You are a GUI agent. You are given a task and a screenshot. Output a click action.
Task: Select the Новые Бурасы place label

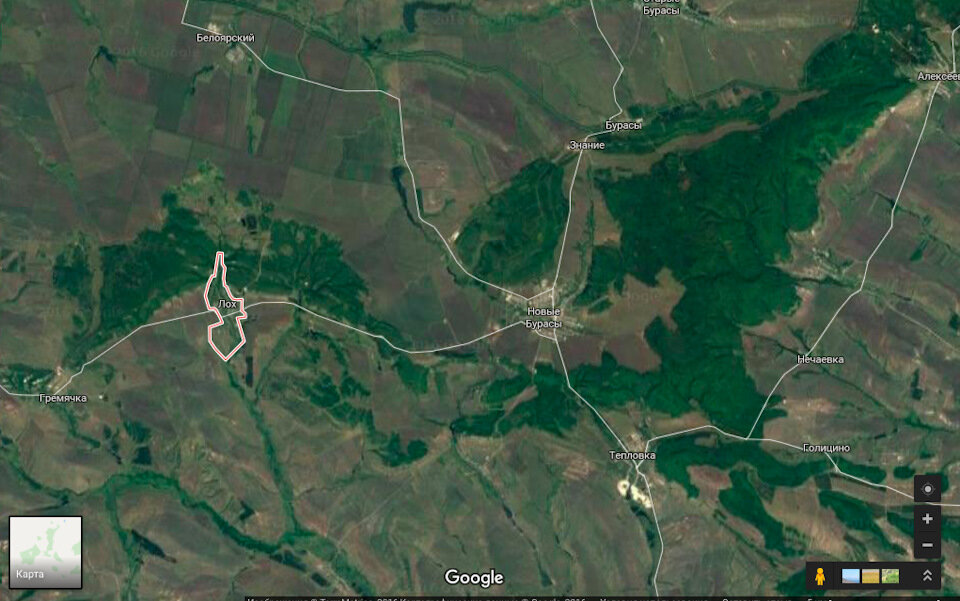point(544,318)
